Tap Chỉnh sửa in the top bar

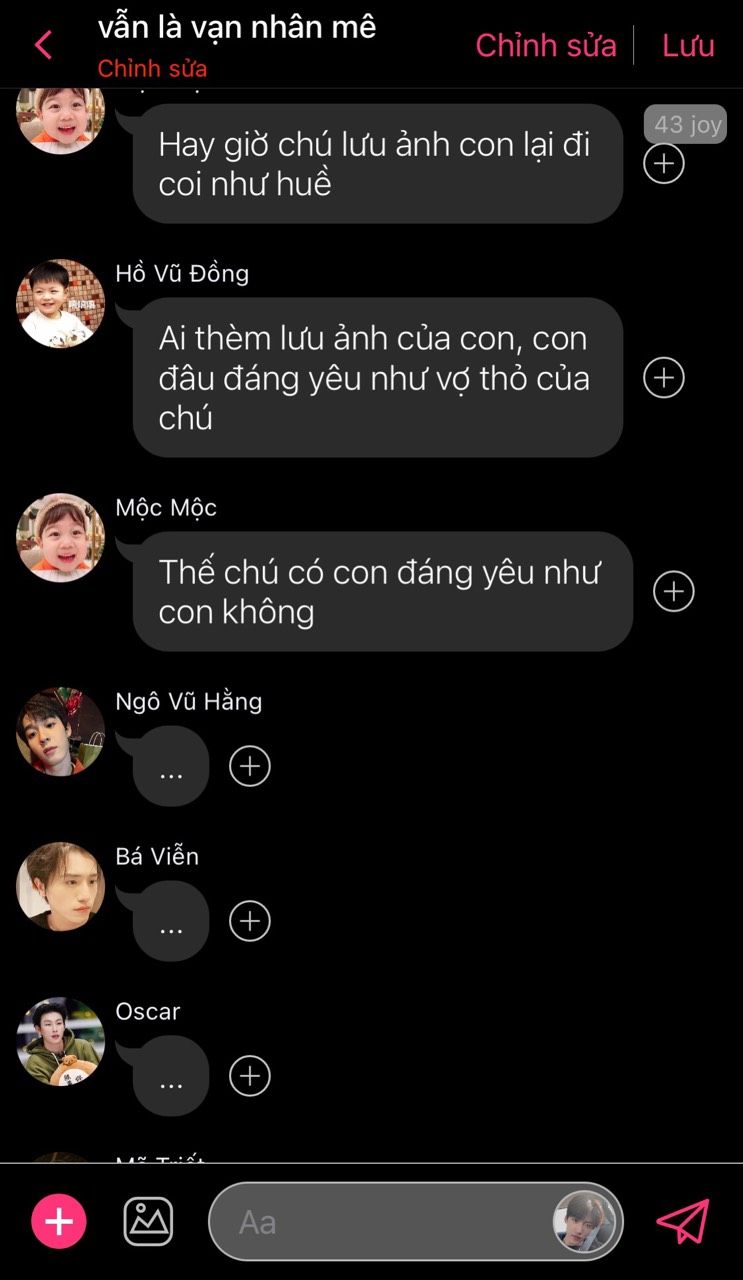pyautogui.click(x=545, y=45)
